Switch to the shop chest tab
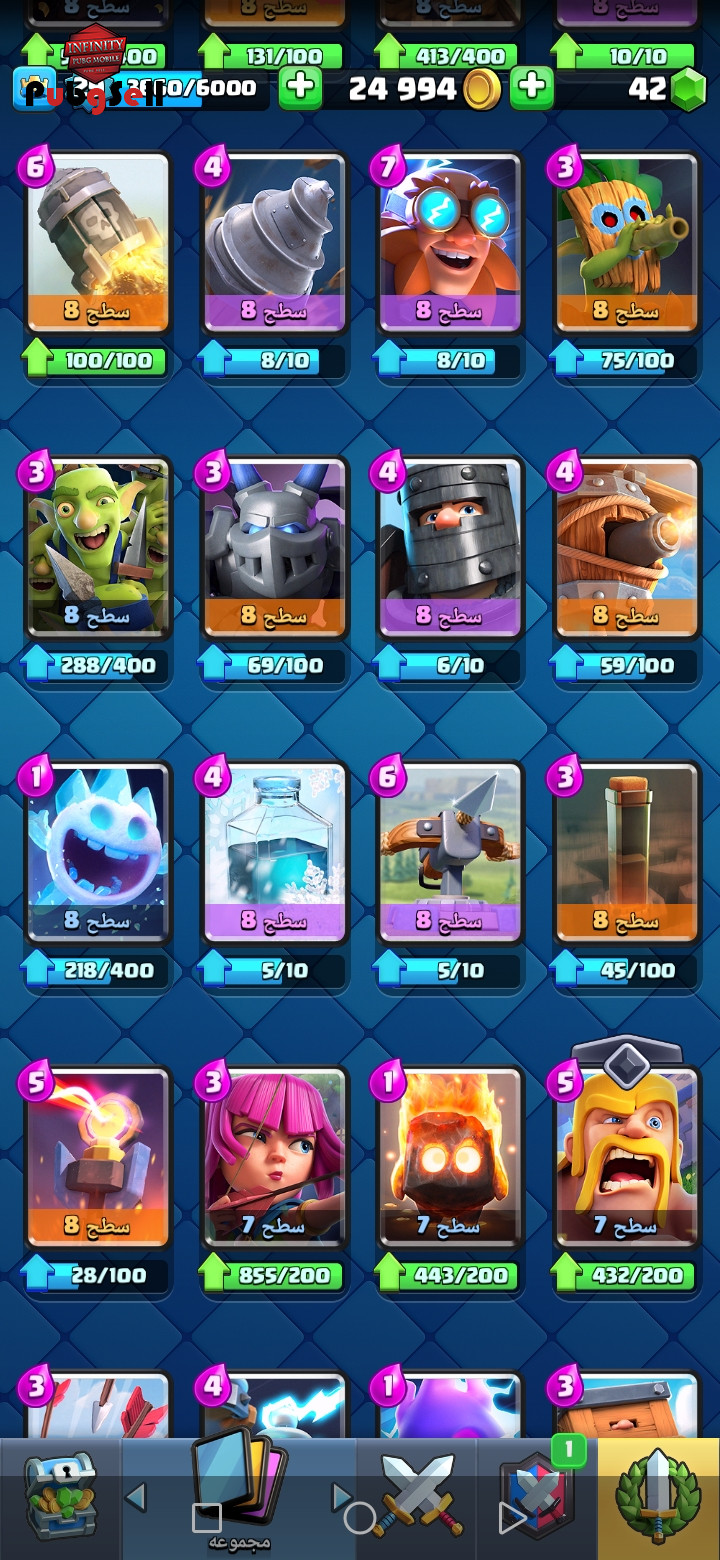 [60, 1499]
